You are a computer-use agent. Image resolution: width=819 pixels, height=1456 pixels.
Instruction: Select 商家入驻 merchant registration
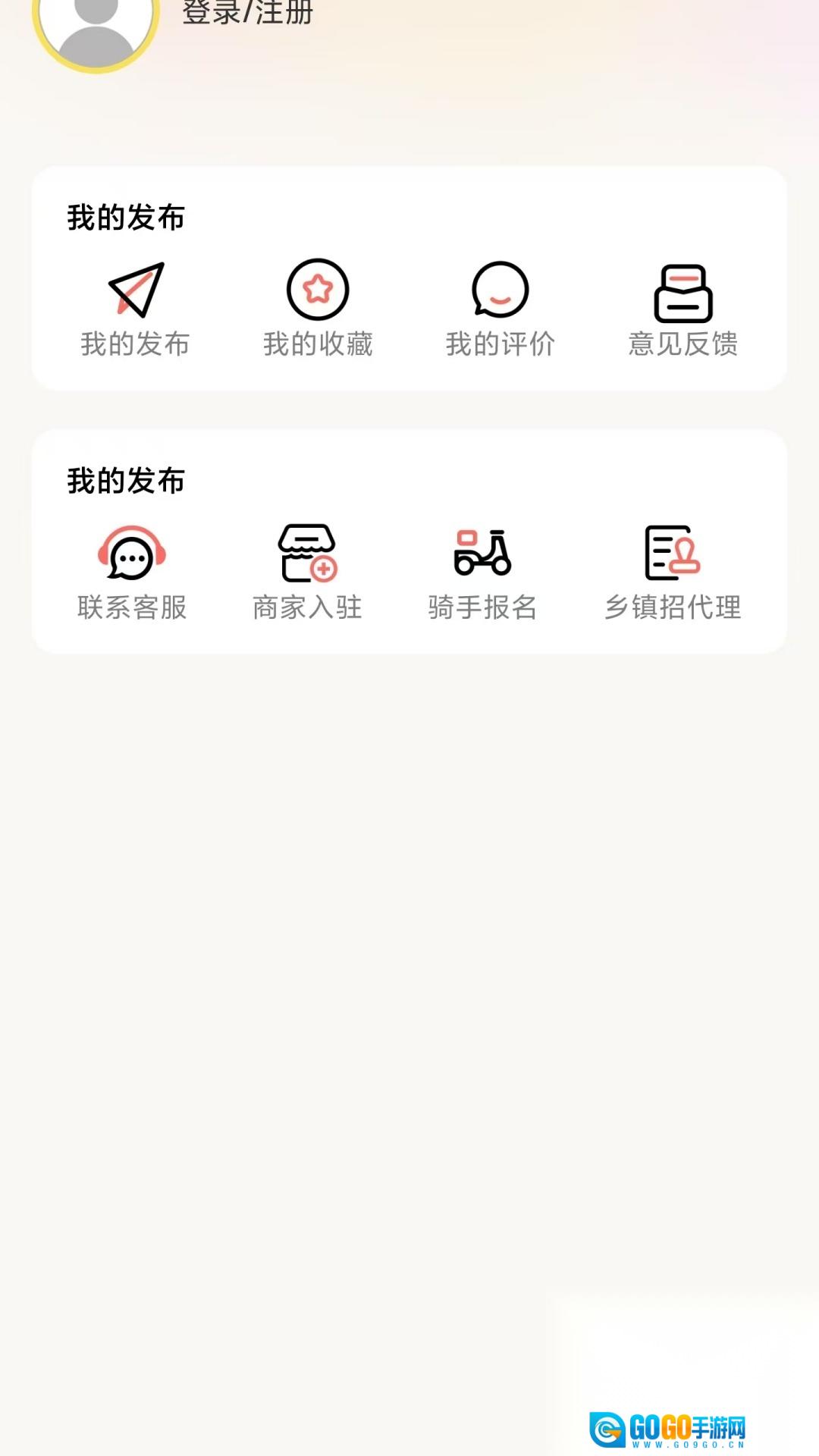click(x=307, y=573)
